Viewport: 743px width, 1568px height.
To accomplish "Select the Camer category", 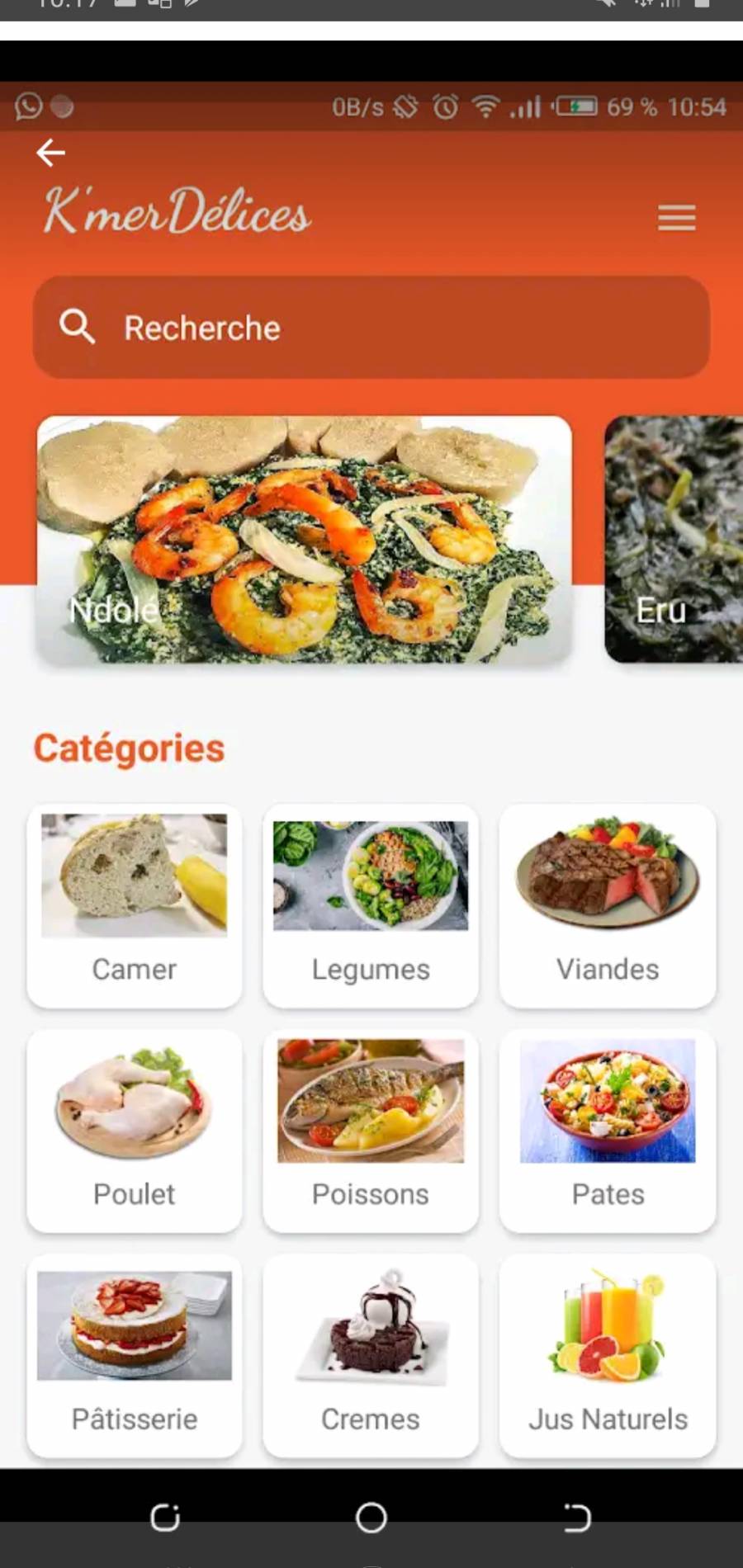I will tap(135, 905).
